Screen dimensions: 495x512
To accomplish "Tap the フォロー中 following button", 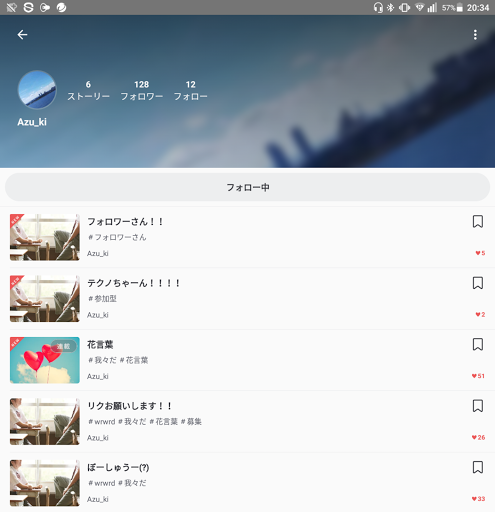I will point(247,187).
